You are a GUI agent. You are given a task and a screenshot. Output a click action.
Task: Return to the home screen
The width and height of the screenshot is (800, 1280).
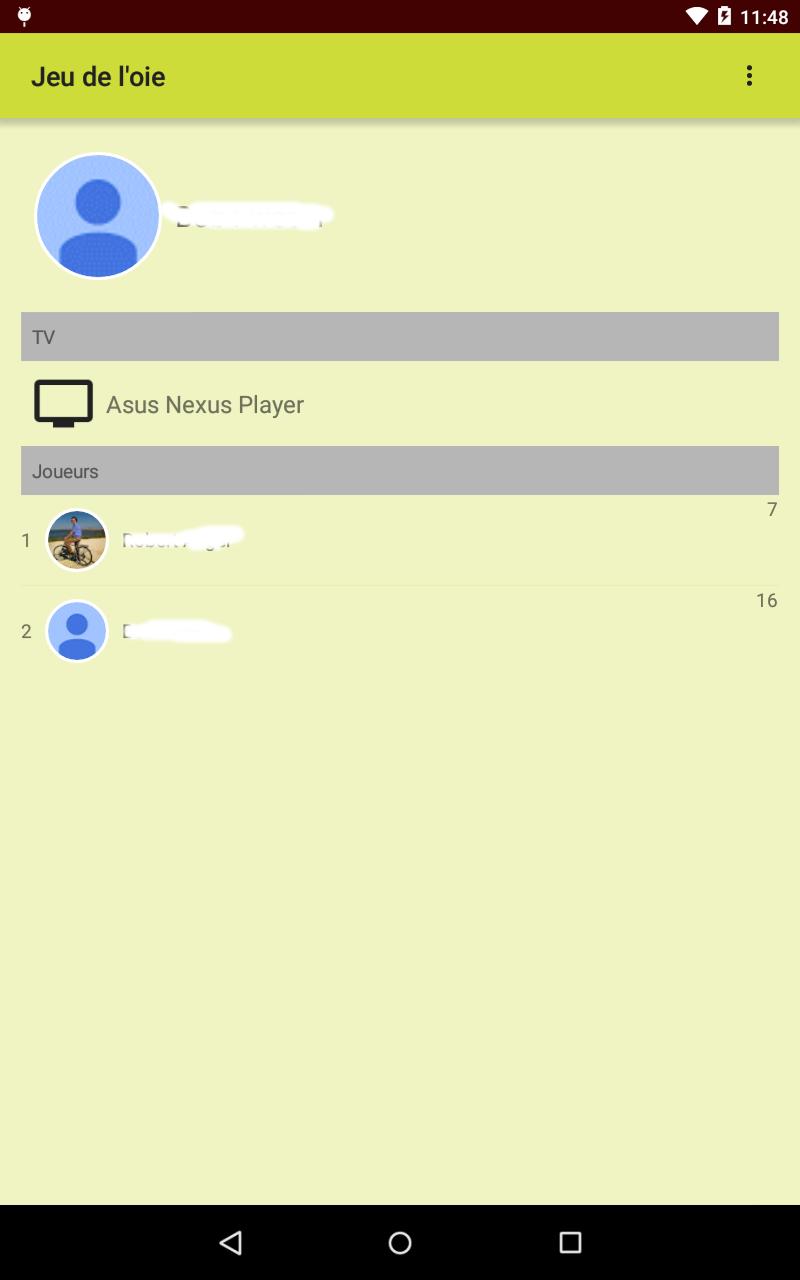[x=400, y=1242]
